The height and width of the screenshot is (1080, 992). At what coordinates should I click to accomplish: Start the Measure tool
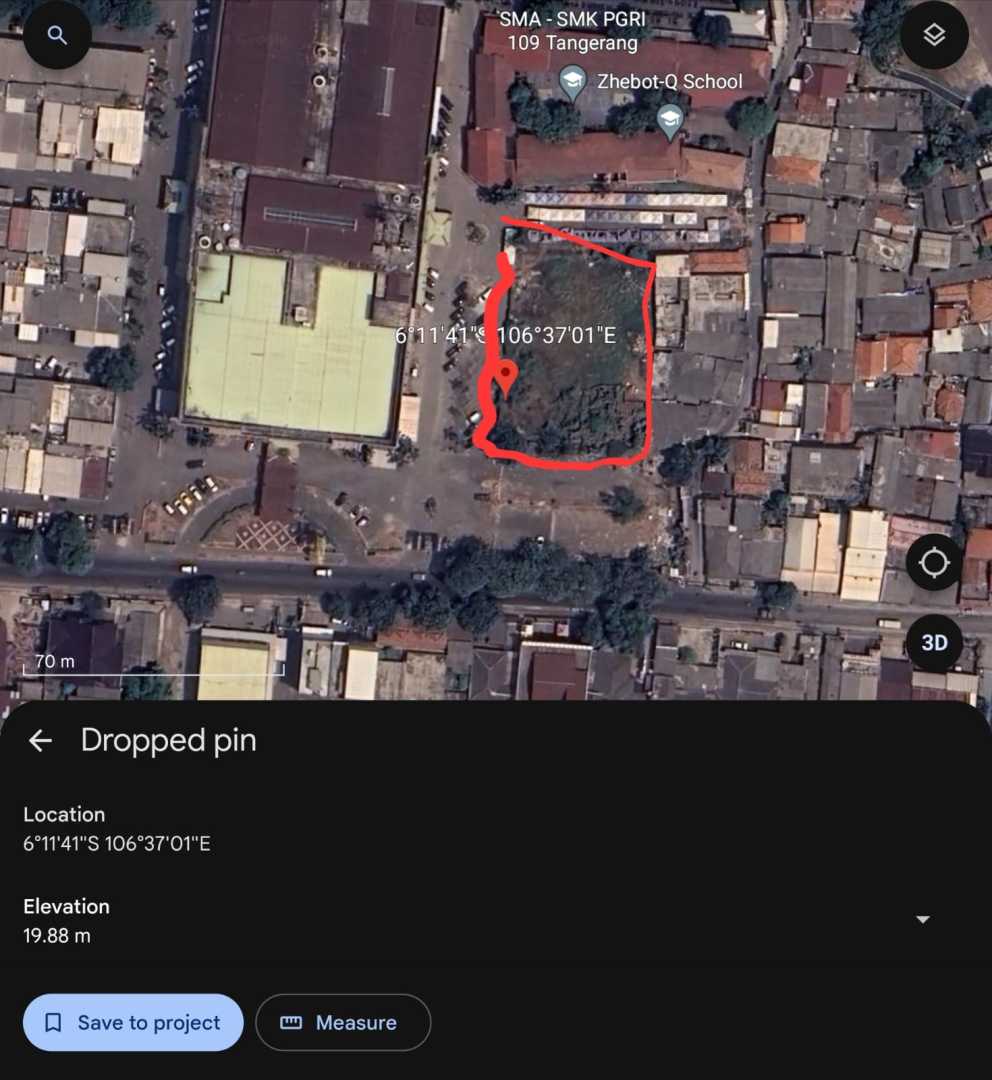coord(343,1022)
